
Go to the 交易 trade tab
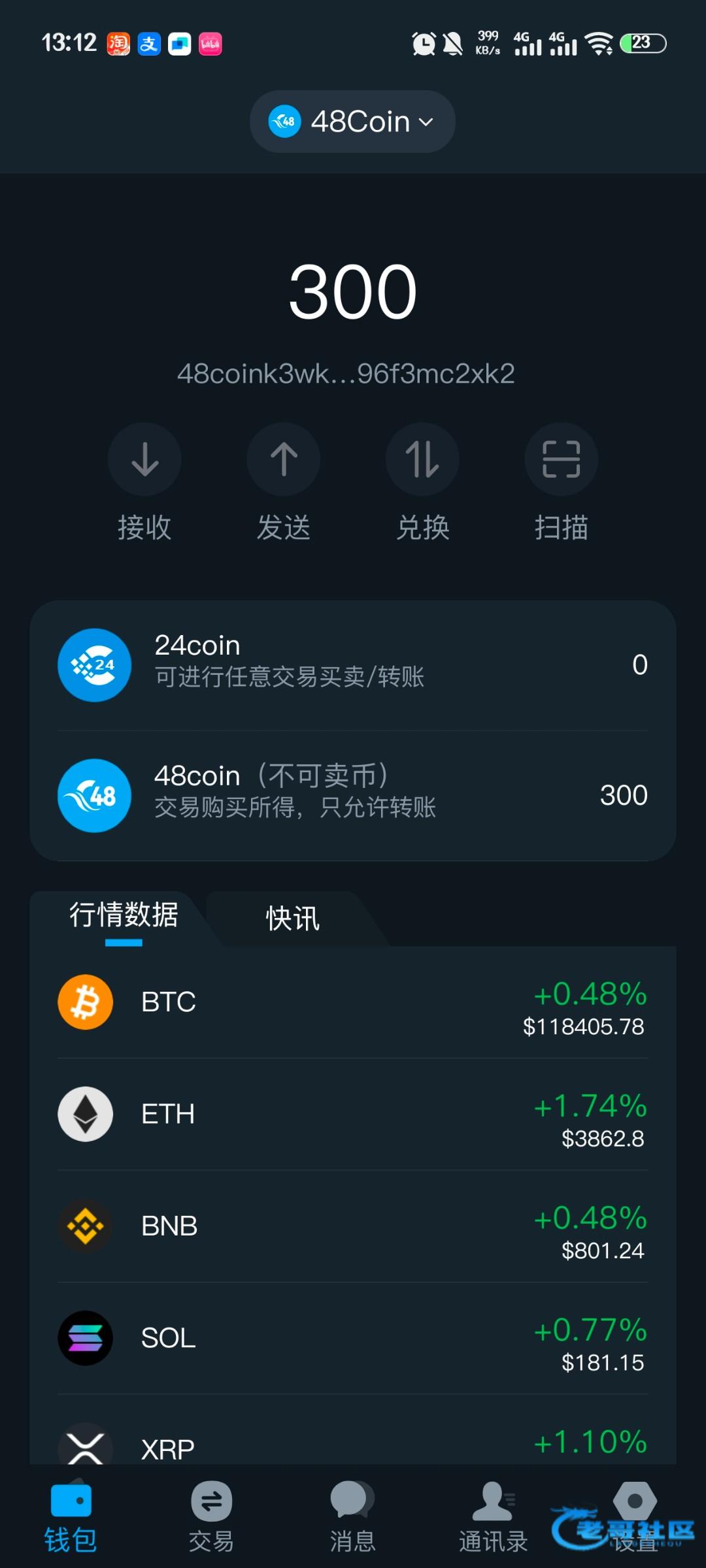(x=211, y=1517)
